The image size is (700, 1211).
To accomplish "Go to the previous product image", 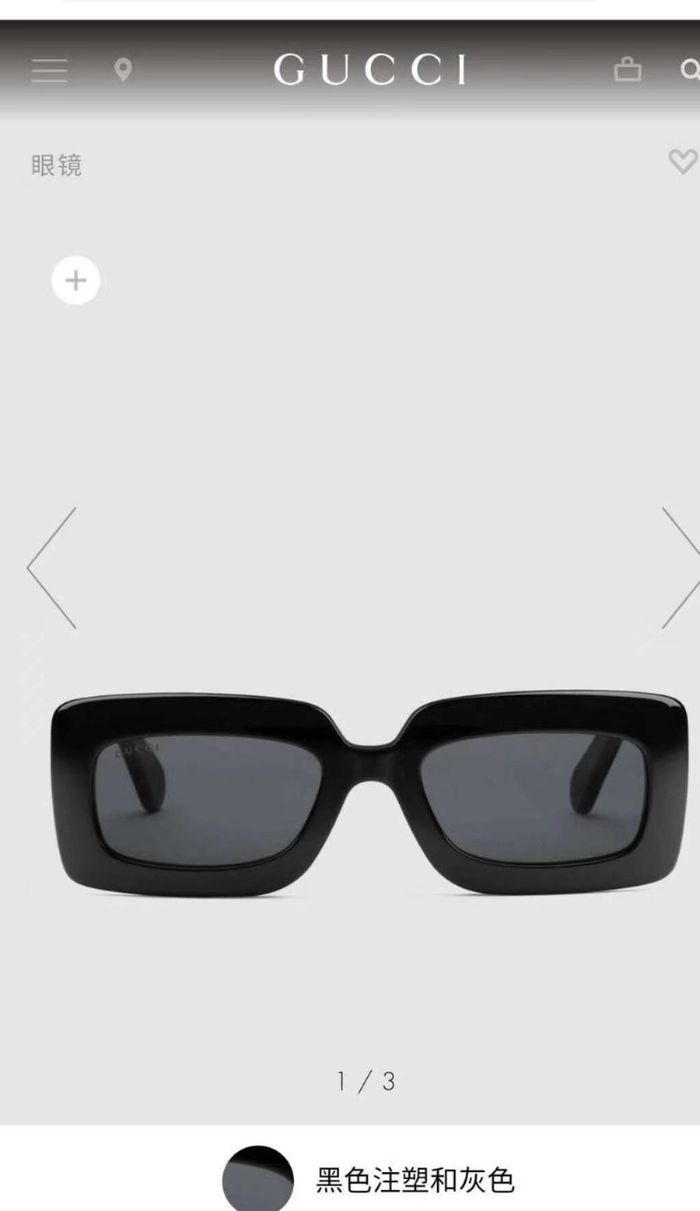I will click(x=51, y=568).
